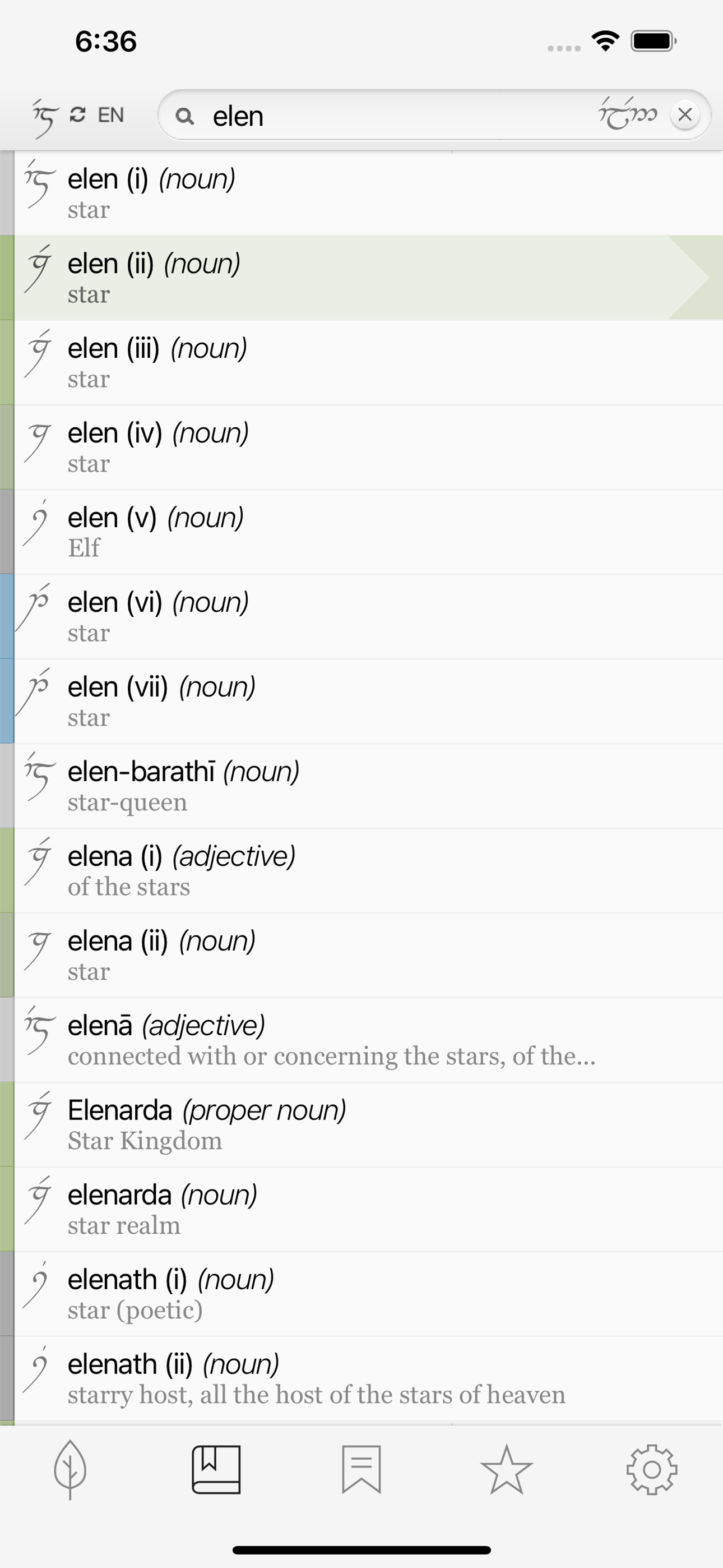Tap the magnifying glass in the search bar
This screenshot has height=1568, width=723.
(x=186, y=116)
